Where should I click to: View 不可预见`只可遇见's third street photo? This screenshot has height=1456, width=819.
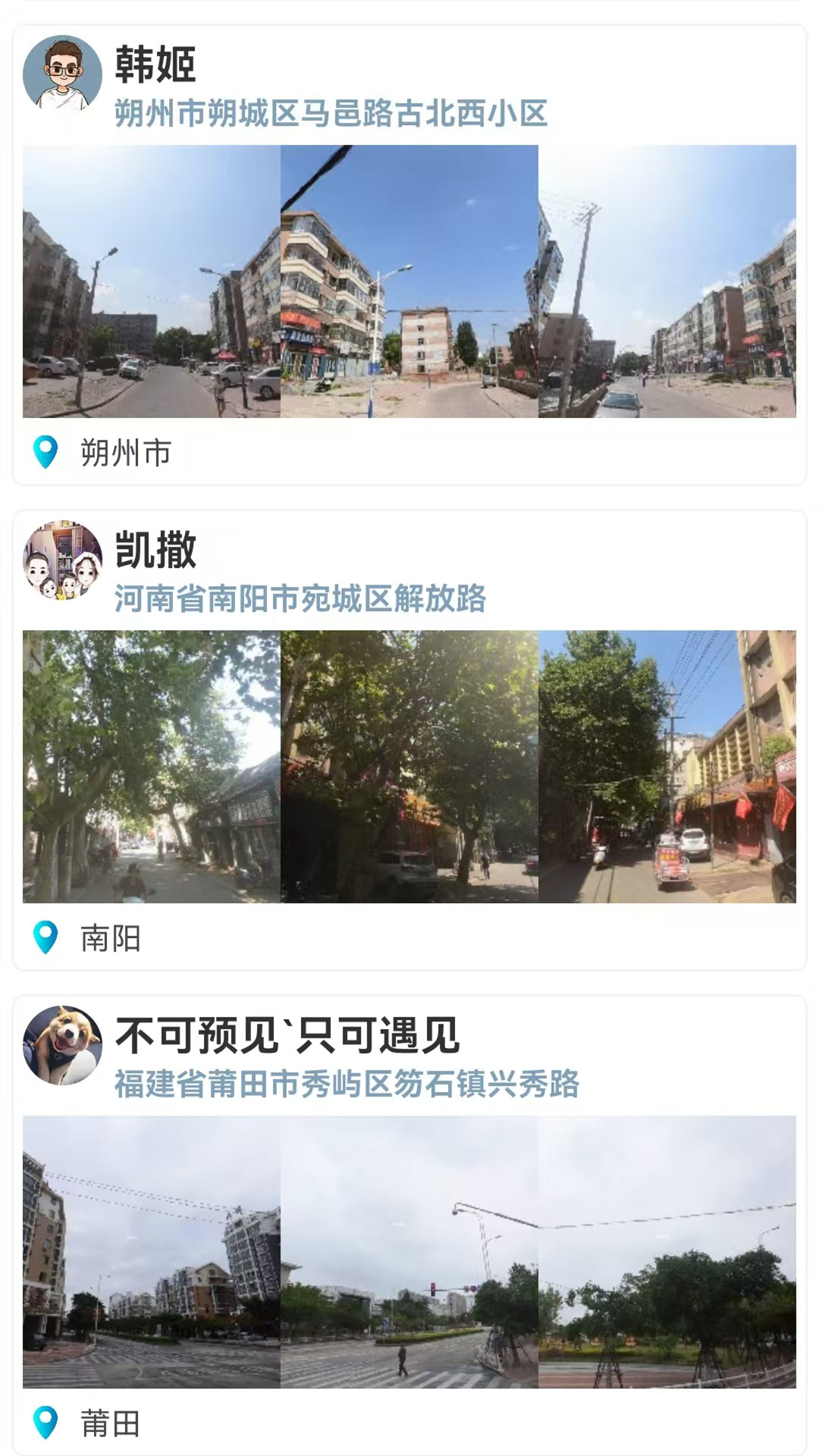667,1252
